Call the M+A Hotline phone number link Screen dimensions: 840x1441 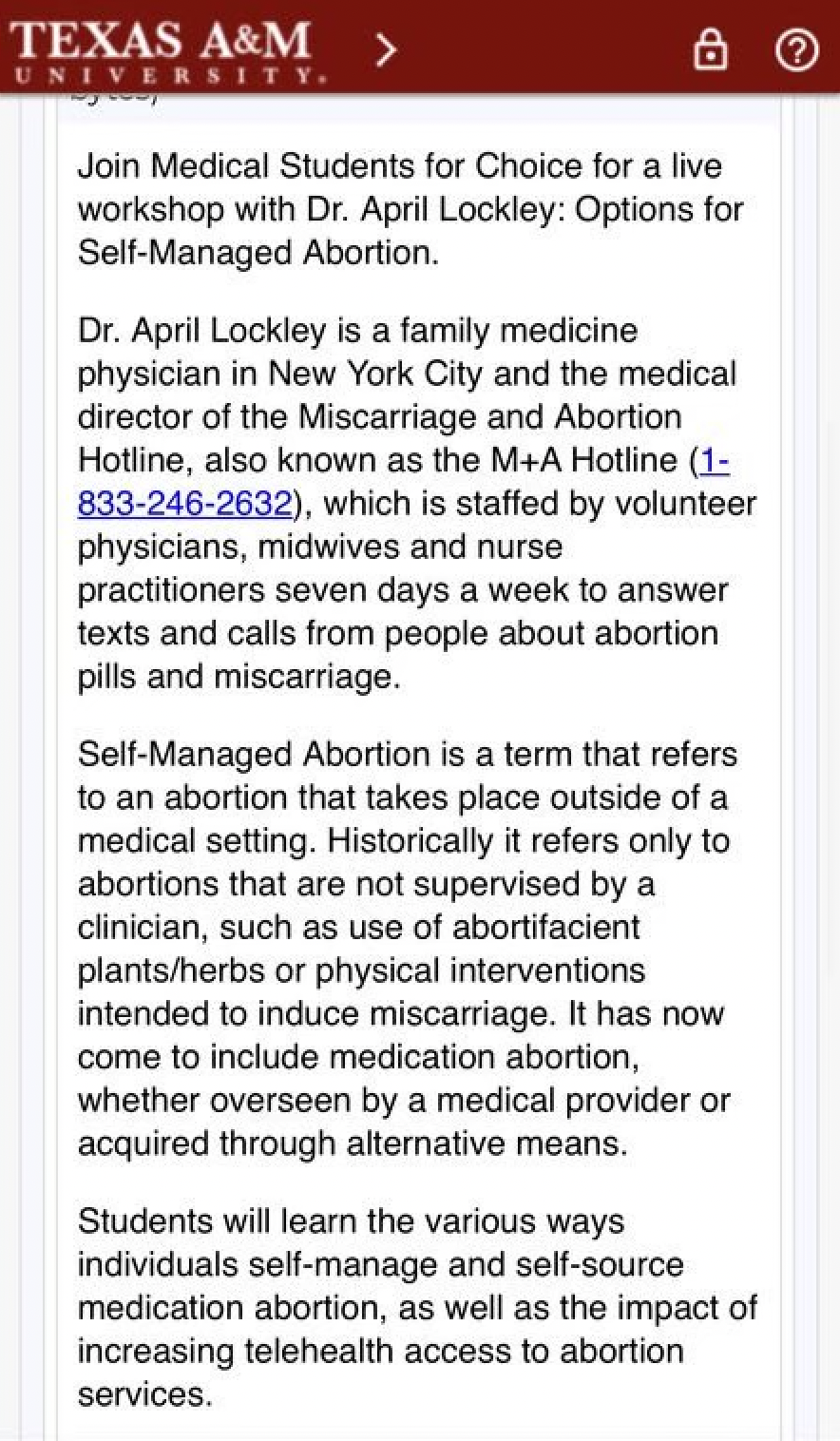point(185,503)
